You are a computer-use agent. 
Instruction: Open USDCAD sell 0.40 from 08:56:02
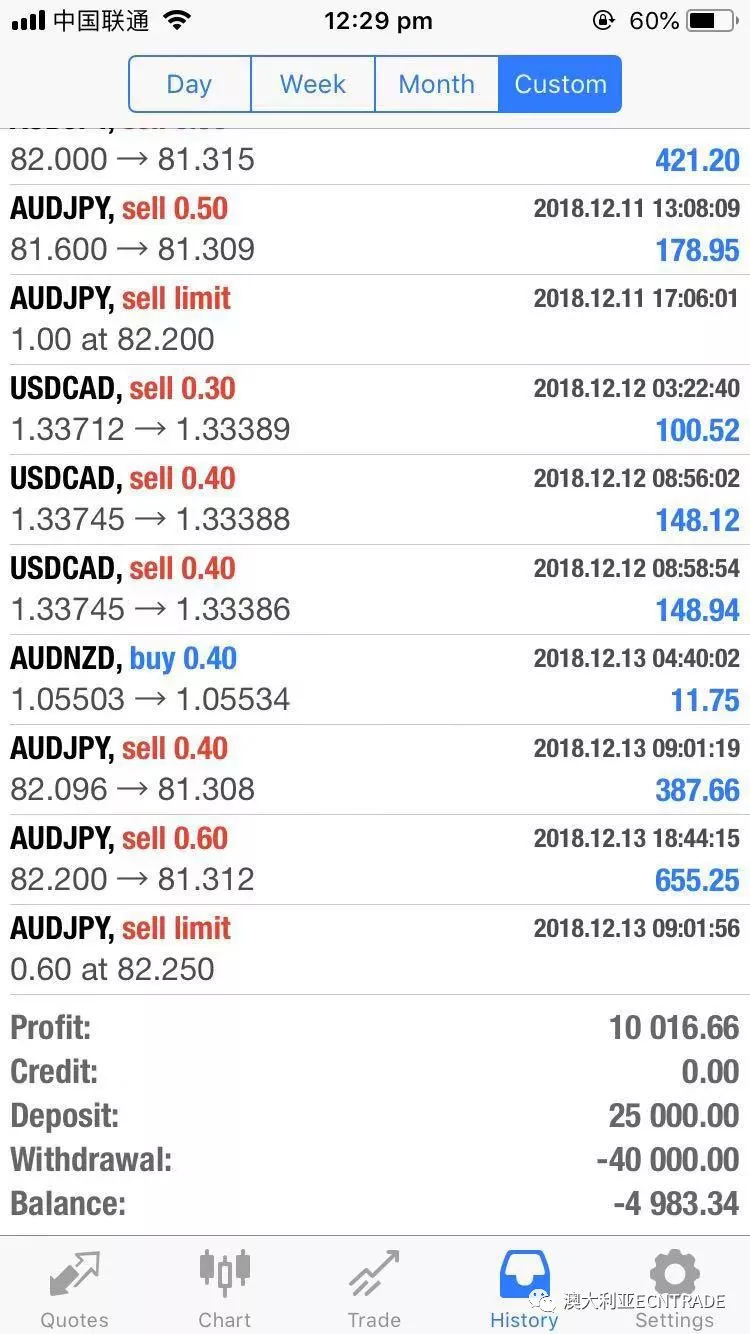[x=375, y=499]
